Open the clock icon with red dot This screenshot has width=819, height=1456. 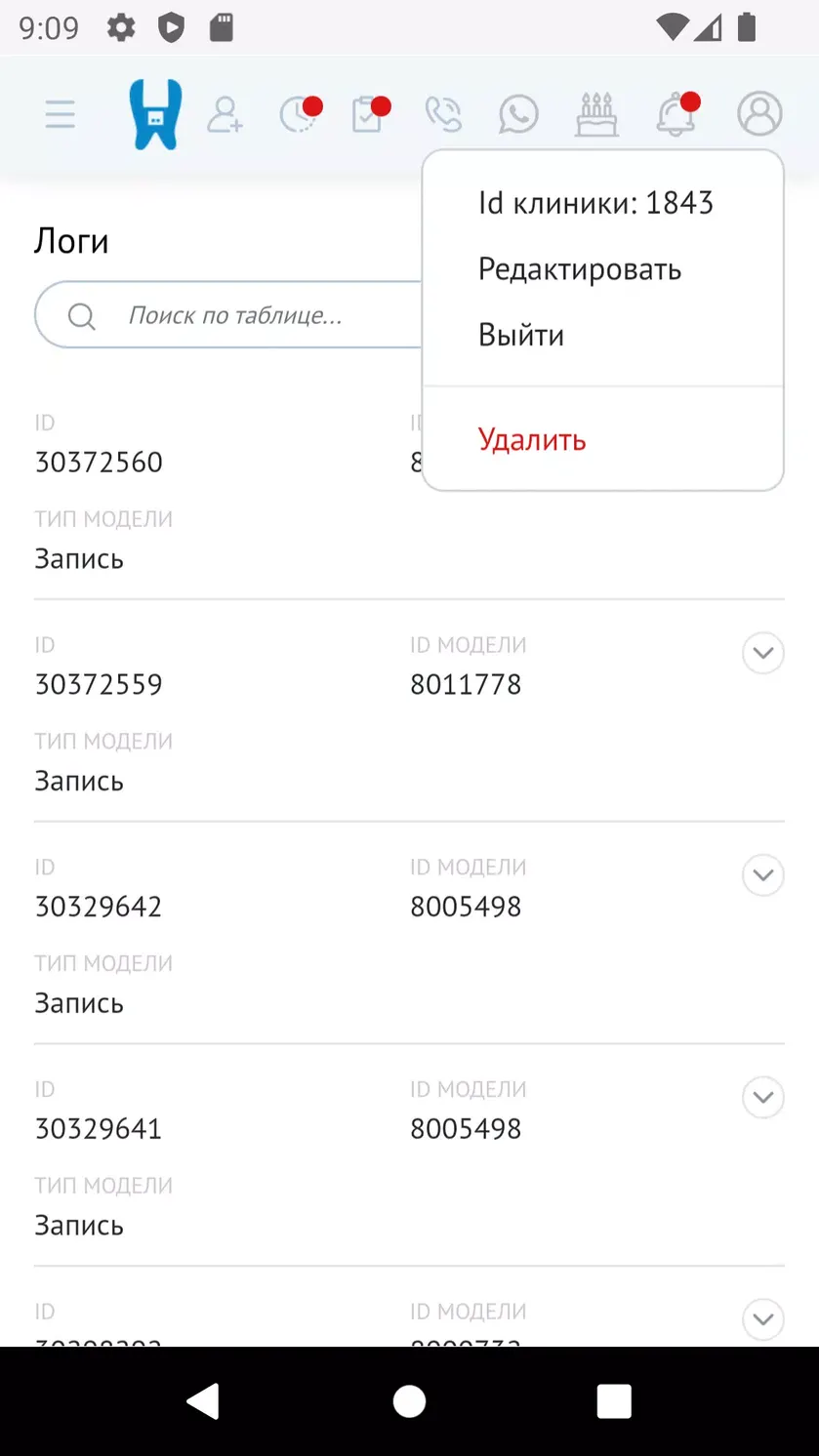(300, 114)
